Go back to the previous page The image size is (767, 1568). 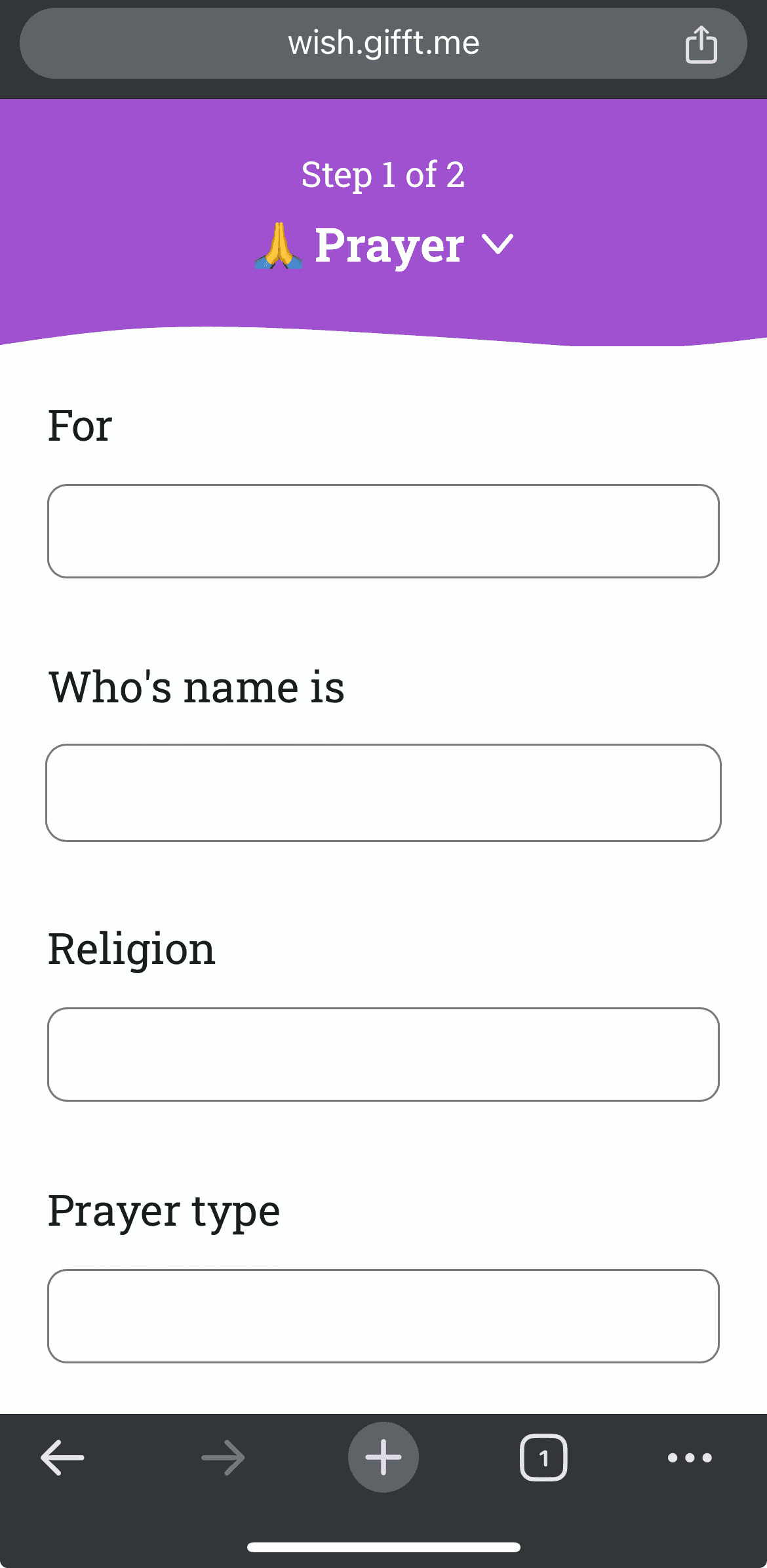click(62, 1458)
